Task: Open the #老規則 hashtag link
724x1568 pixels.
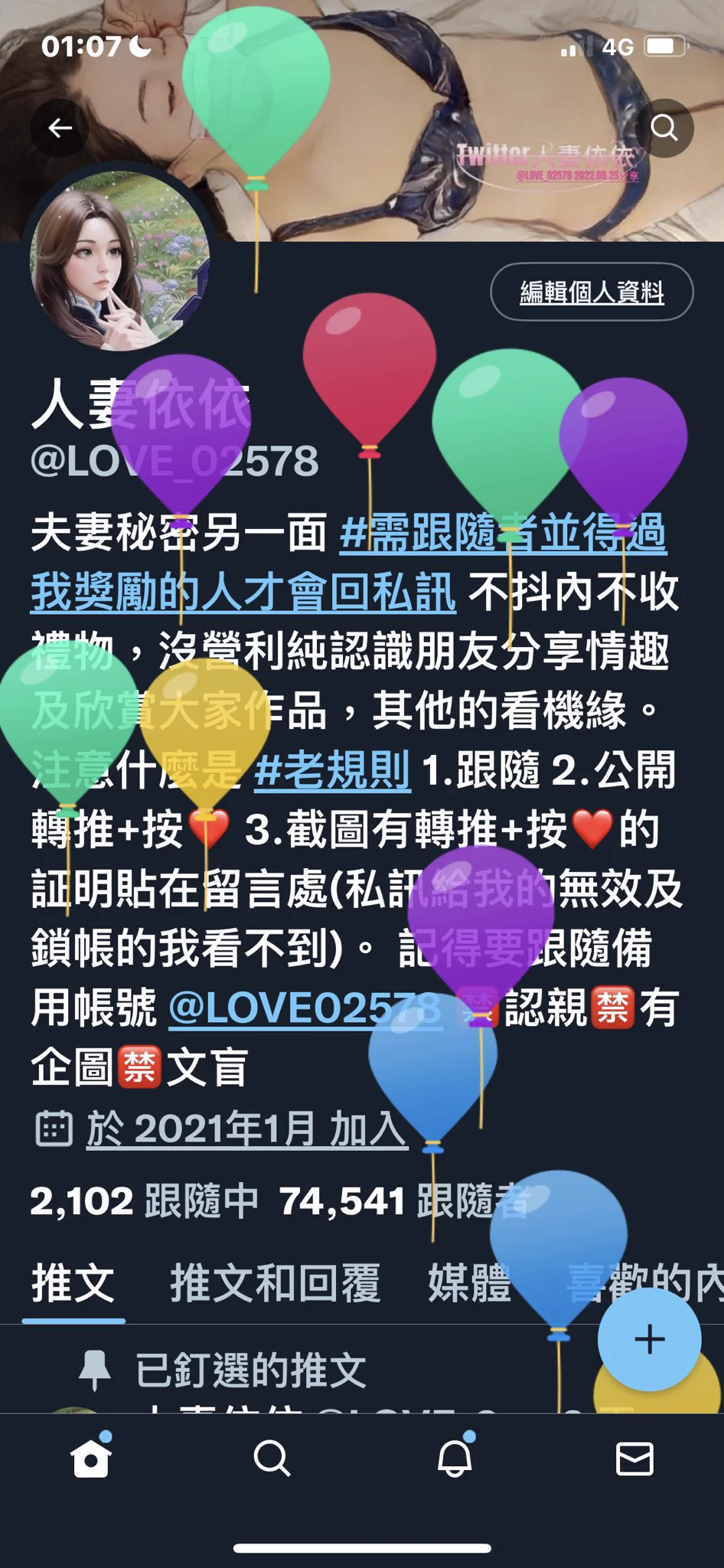Action: (x=331, y=770)
